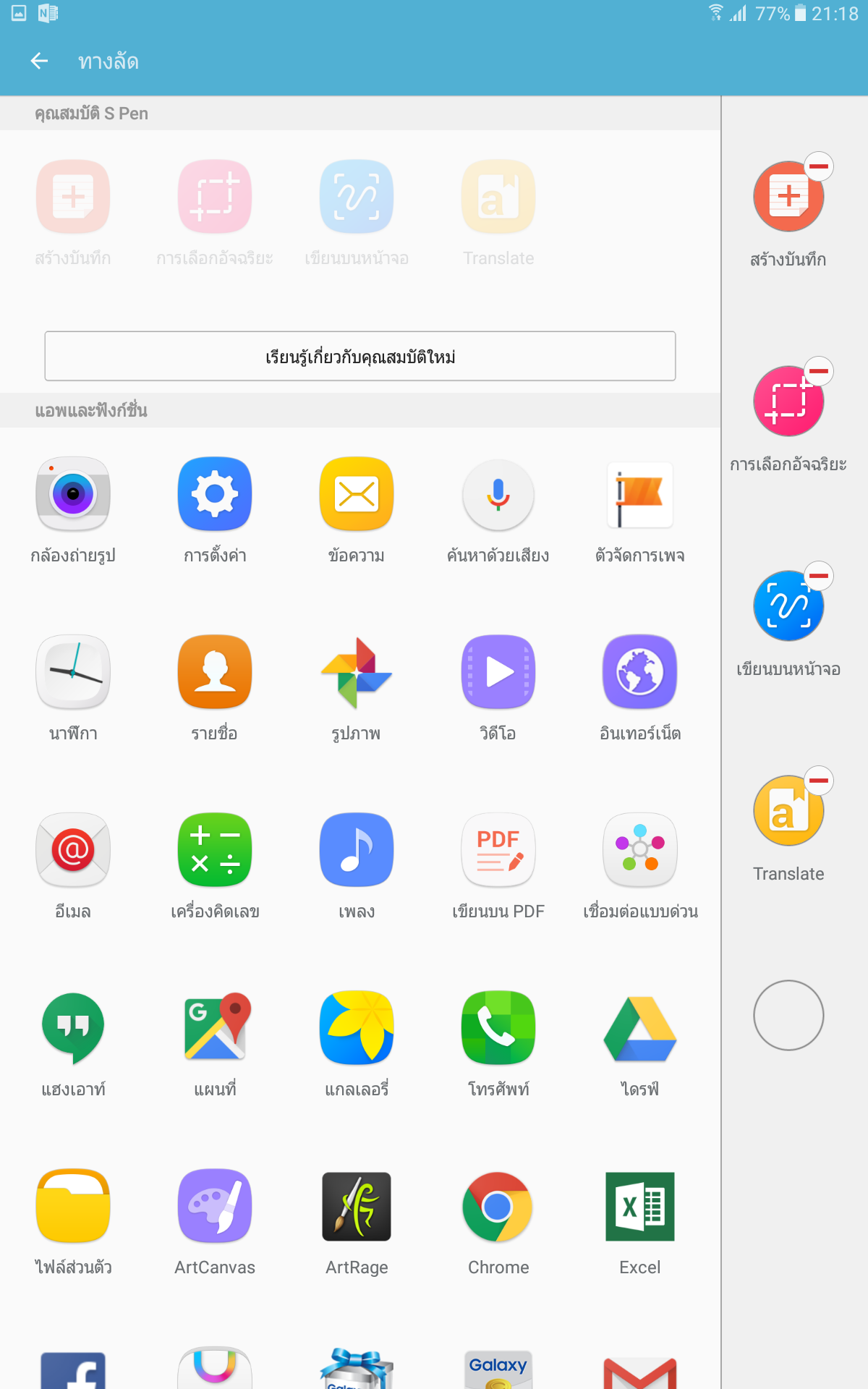Remove the Translate shortcut
Image resolution: width=868 pixels, height=1389 pixels.
pyautogui.click(x=818, y=781)
